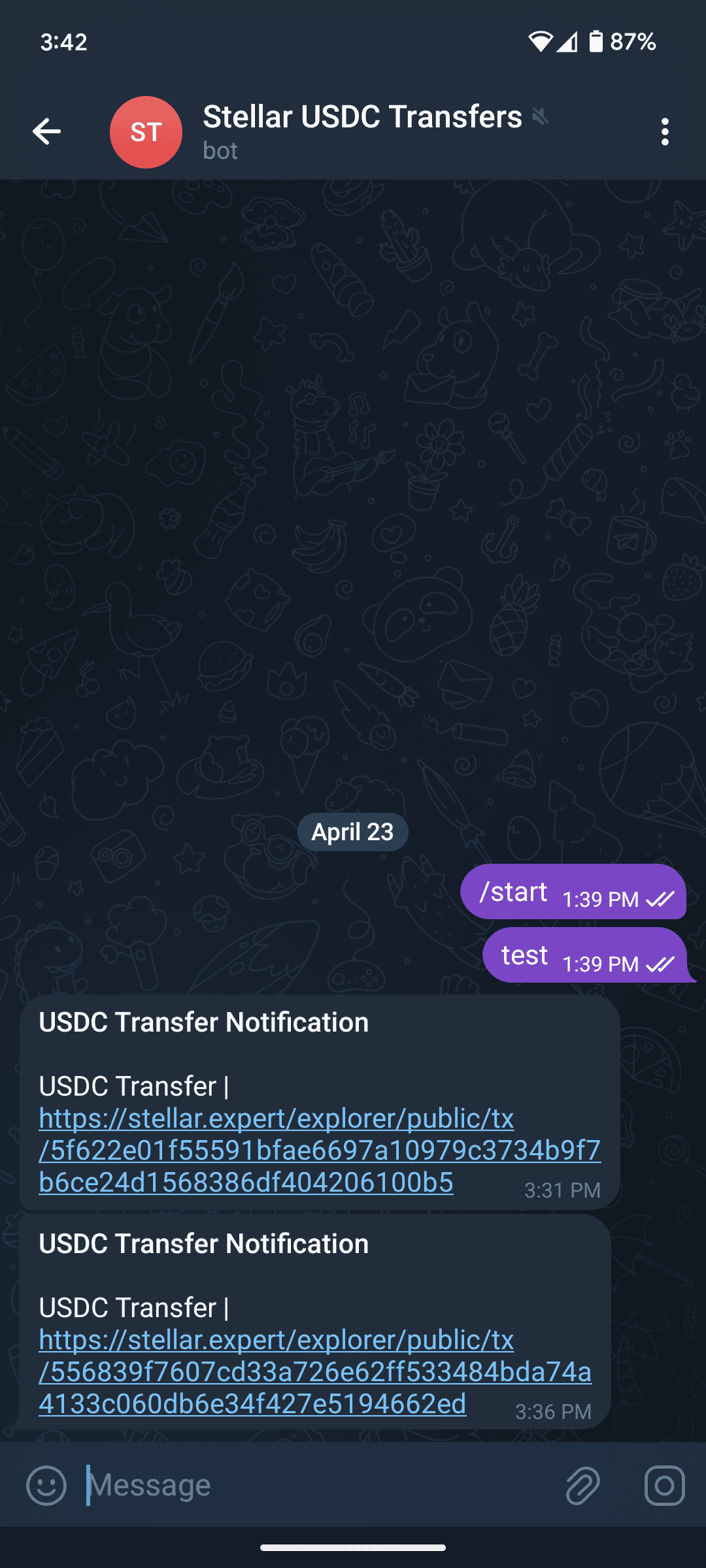Tap the April 23 date chip

[352, 832]
